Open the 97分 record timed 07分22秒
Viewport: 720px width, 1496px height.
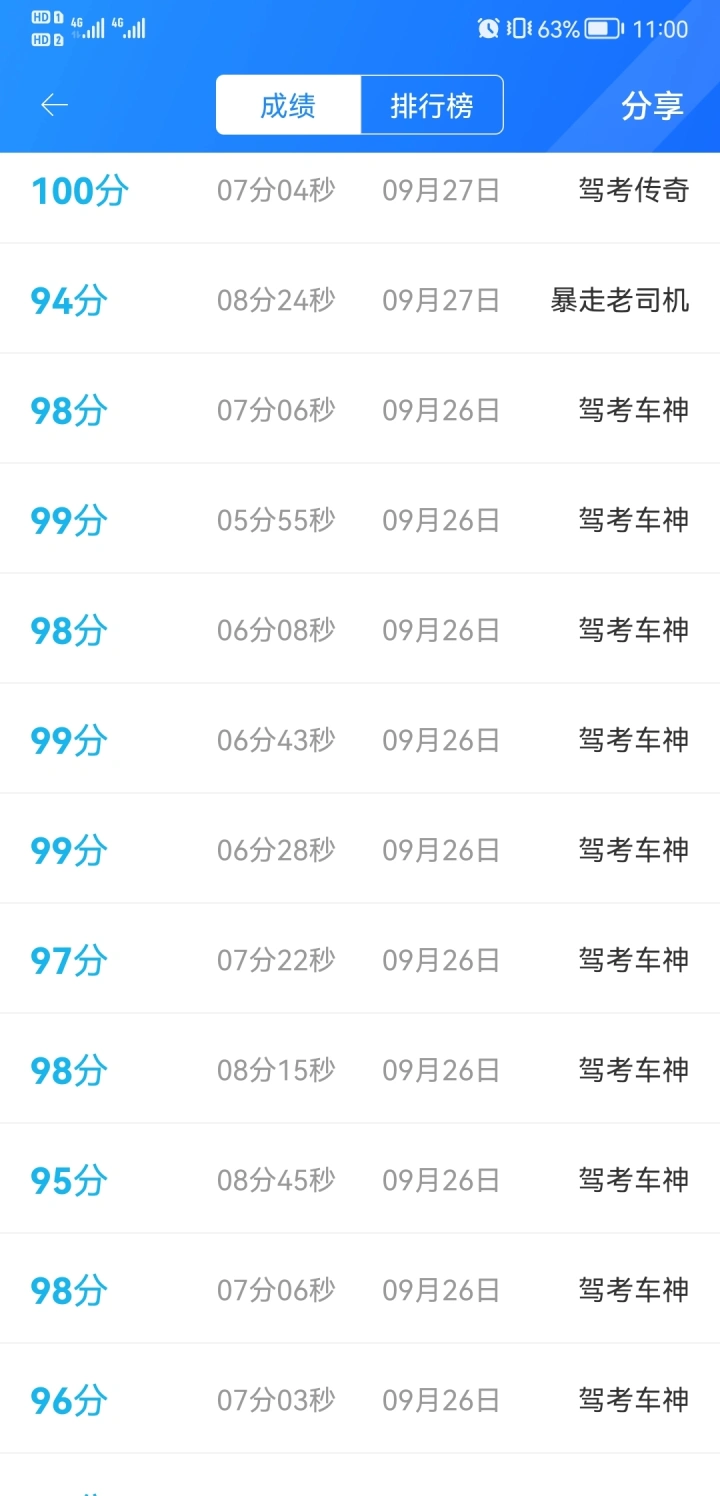(x=360, y=959)
